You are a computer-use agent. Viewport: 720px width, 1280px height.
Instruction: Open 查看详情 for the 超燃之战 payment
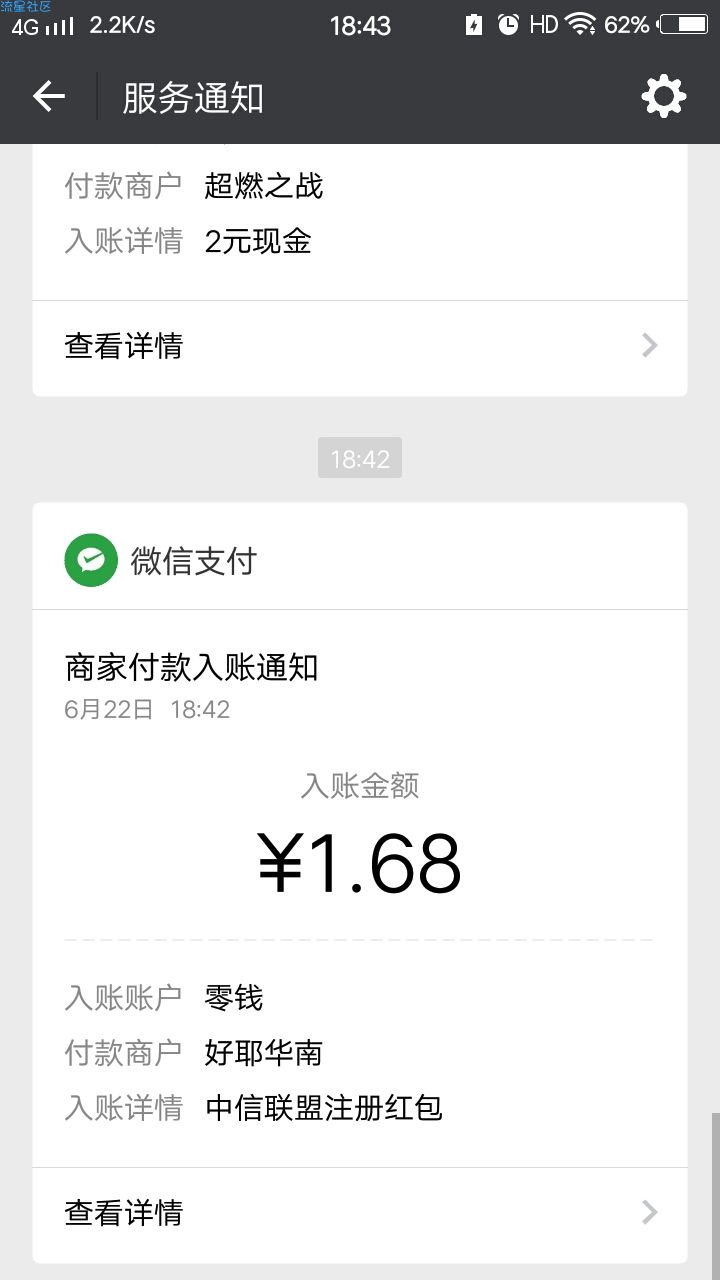click(x=360, y=346)
